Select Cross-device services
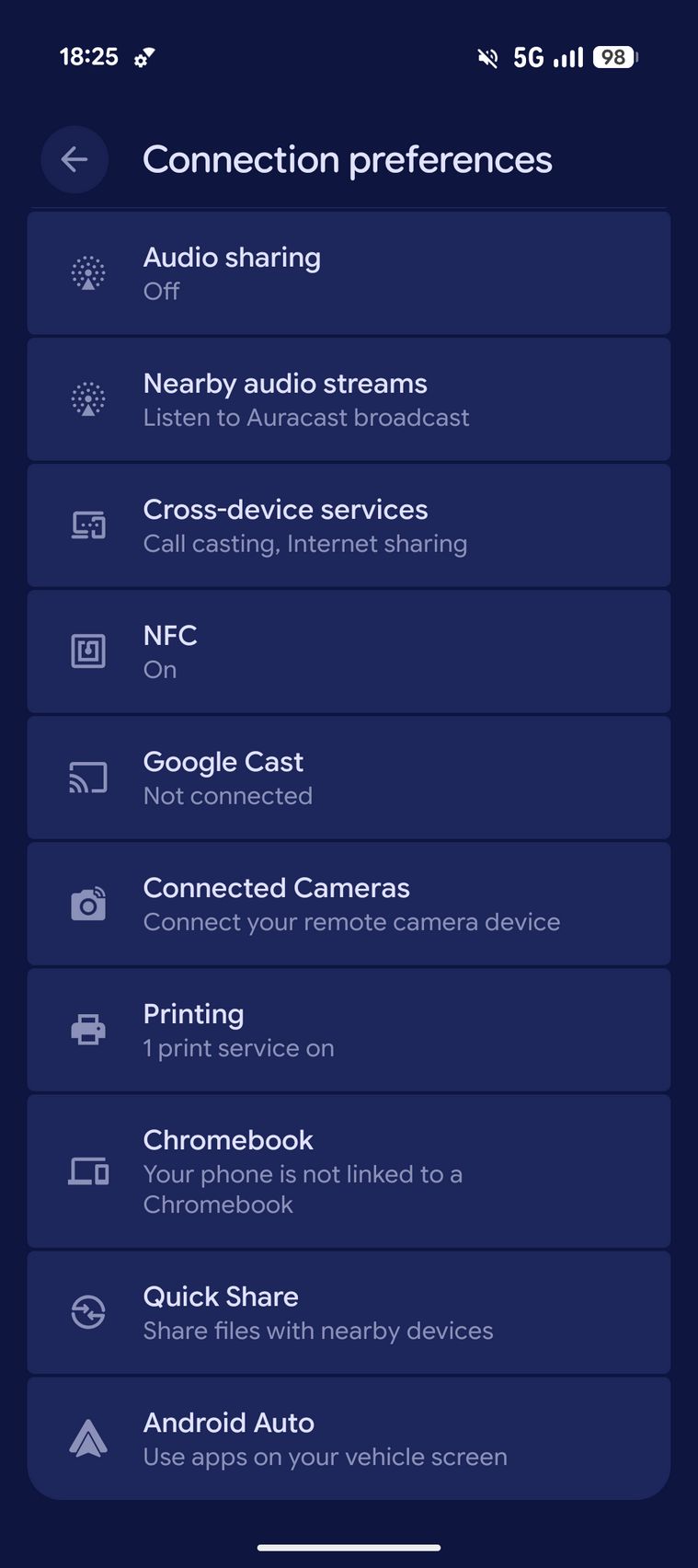 point(349,525)
